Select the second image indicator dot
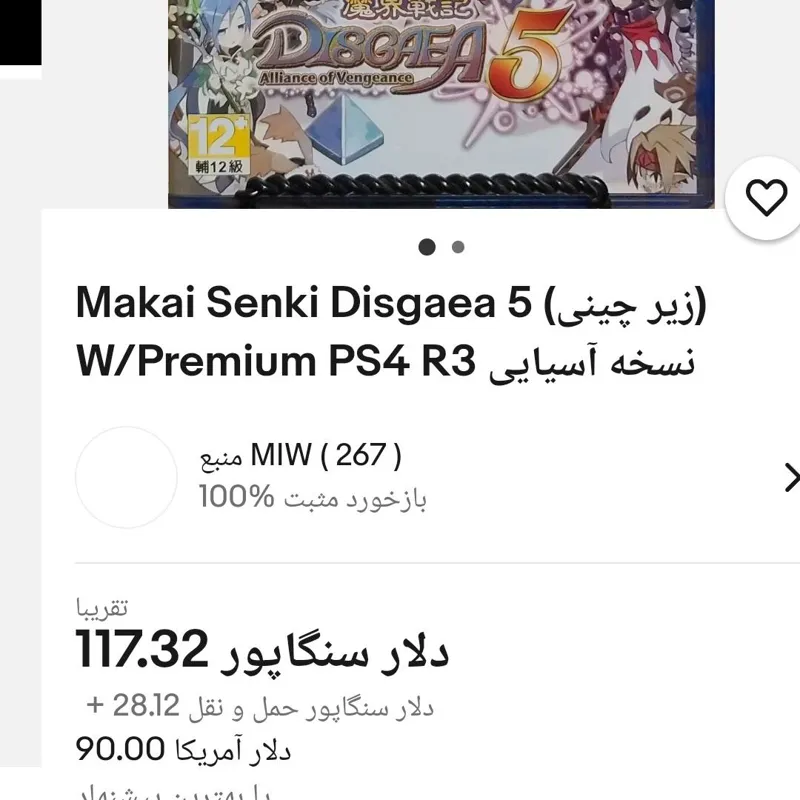Viewport: 800px width, 800px height. pyautogui.click(x=458, y=247)
